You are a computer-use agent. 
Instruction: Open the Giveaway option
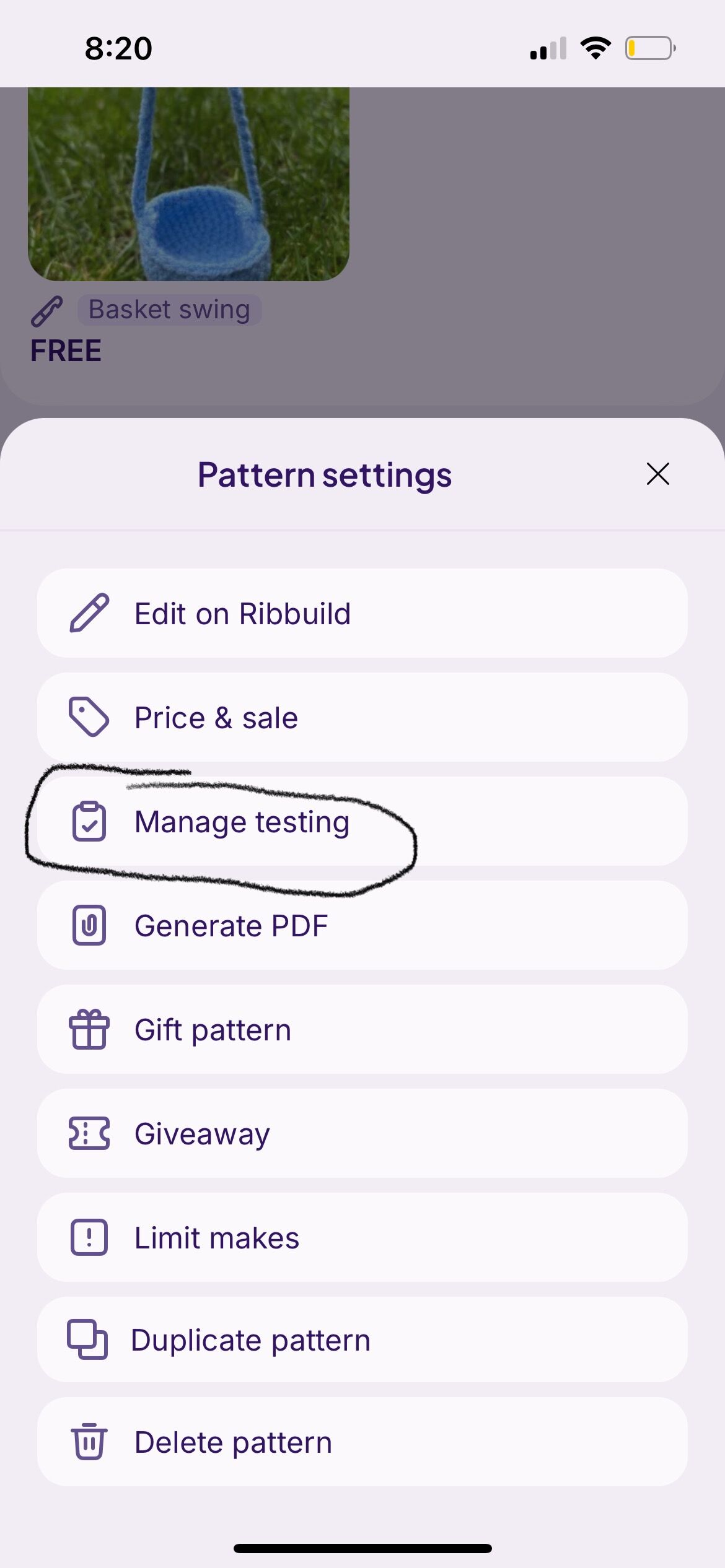(x=362, y=1134)
